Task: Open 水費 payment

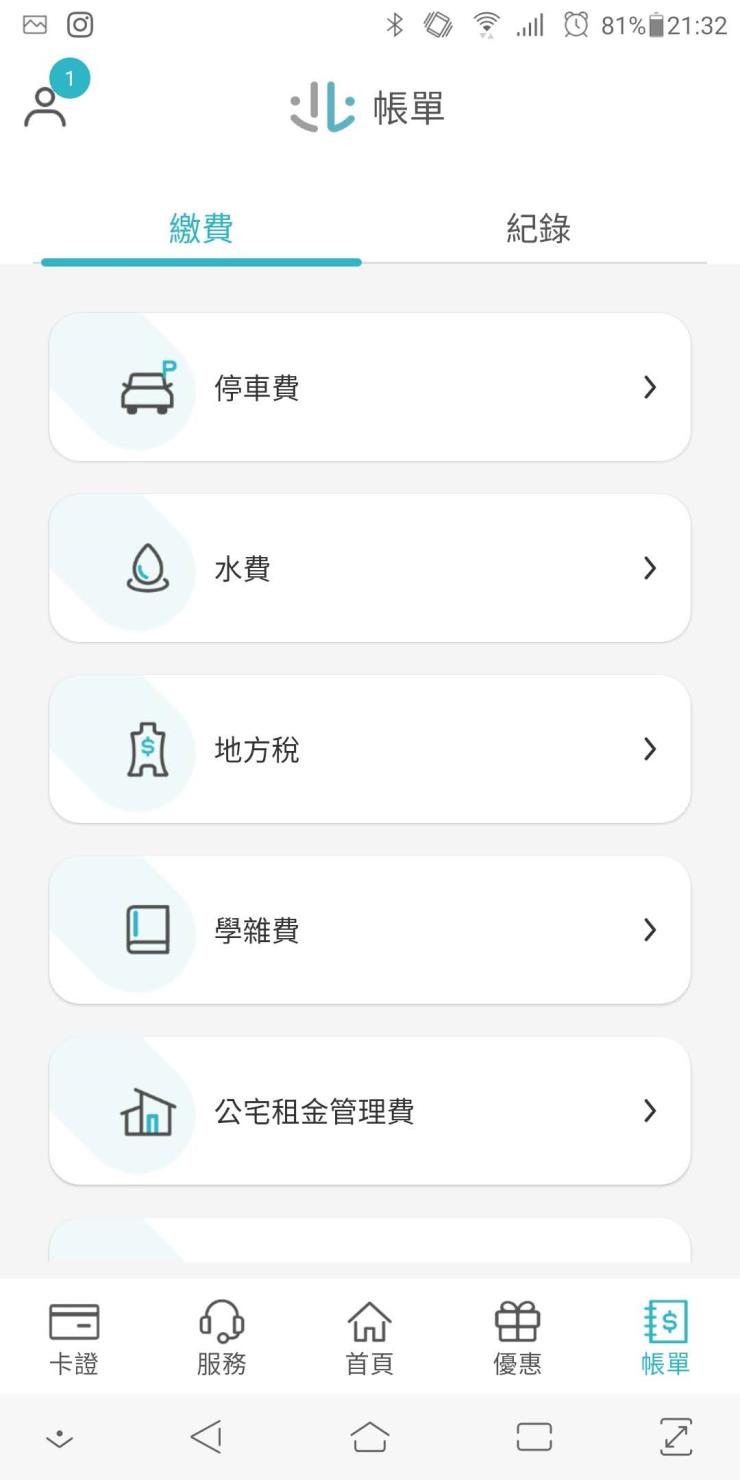Action: pos(369,569)
